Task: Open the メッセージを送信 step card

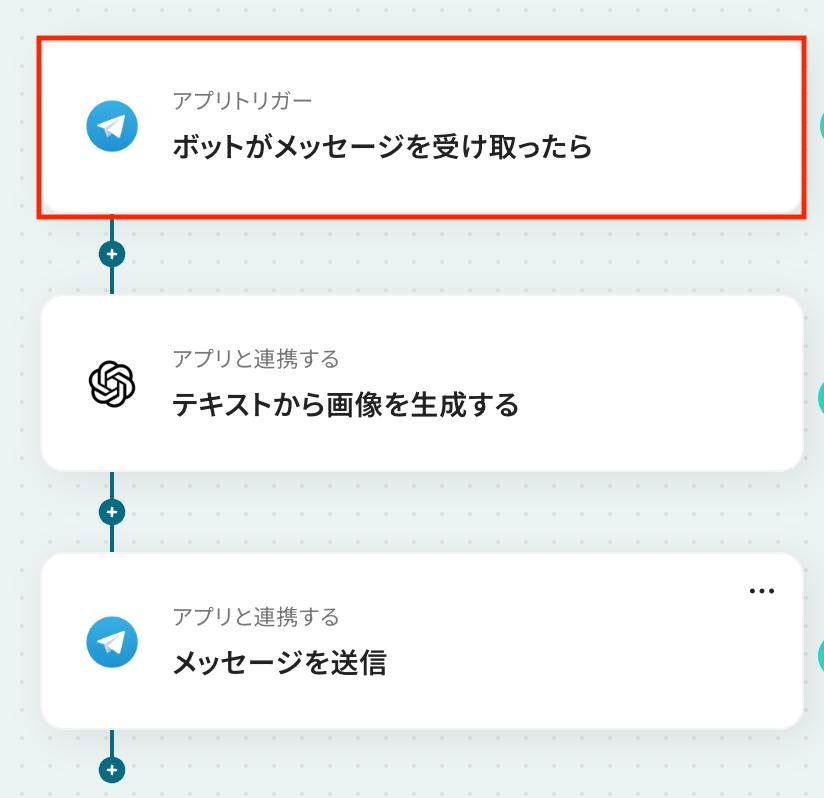Action: coord(420,642)
